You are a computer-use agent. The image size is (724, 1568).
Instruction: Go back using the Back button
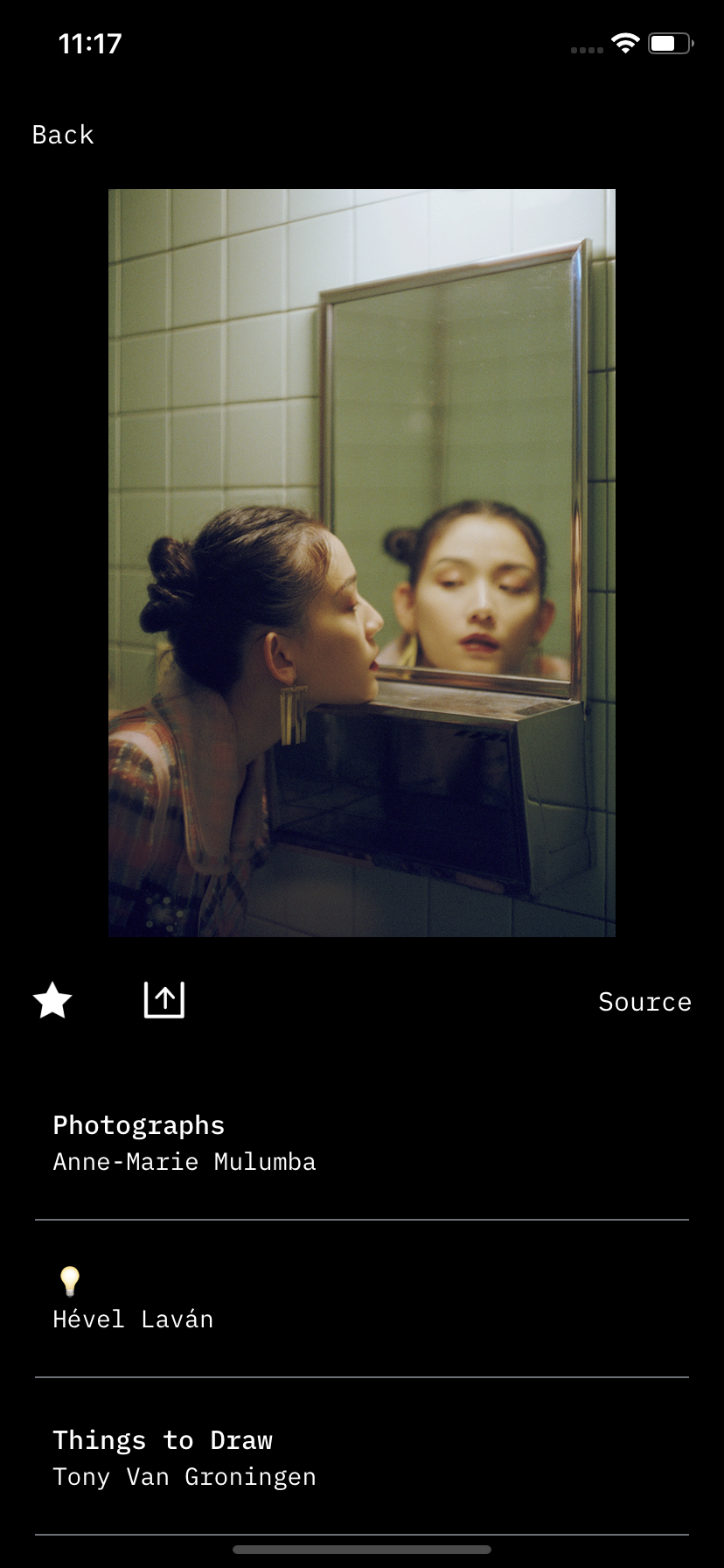tap(63, 135)
